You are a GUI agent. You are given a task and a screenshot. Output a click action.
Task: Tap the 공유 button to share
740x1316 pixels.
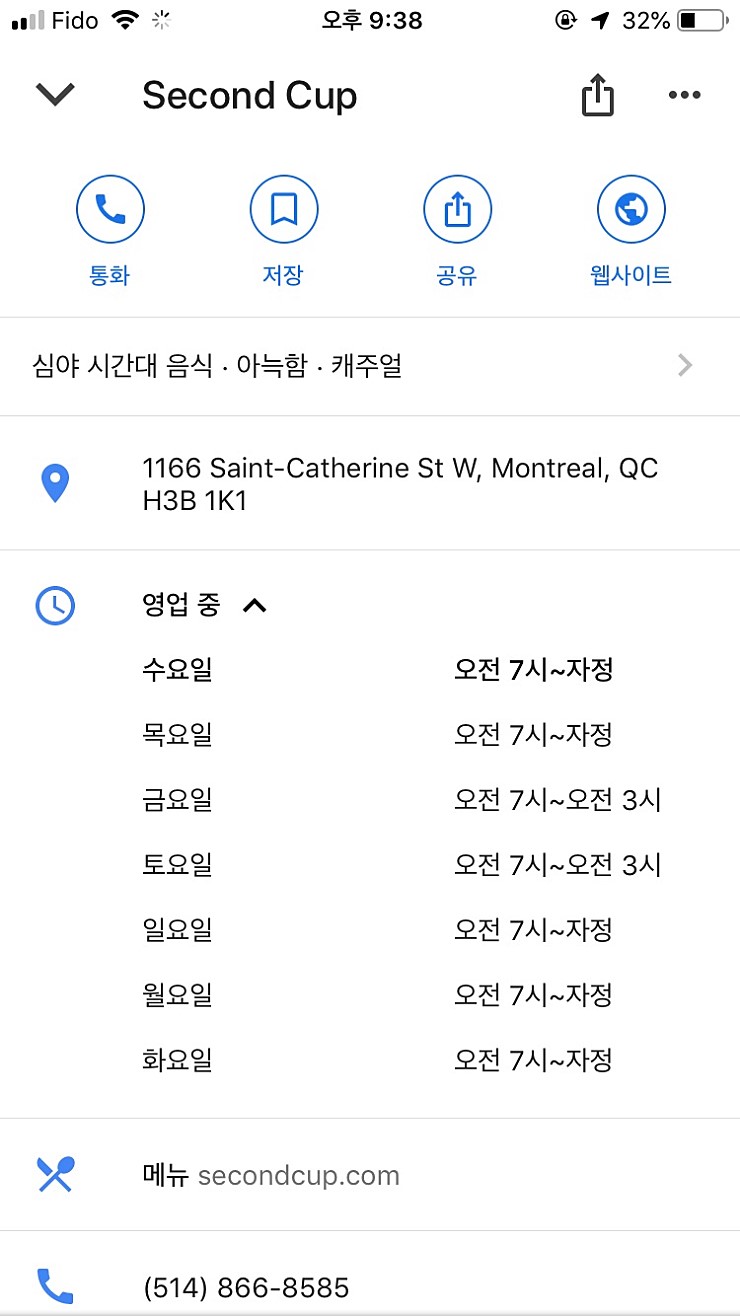[458, 231]
